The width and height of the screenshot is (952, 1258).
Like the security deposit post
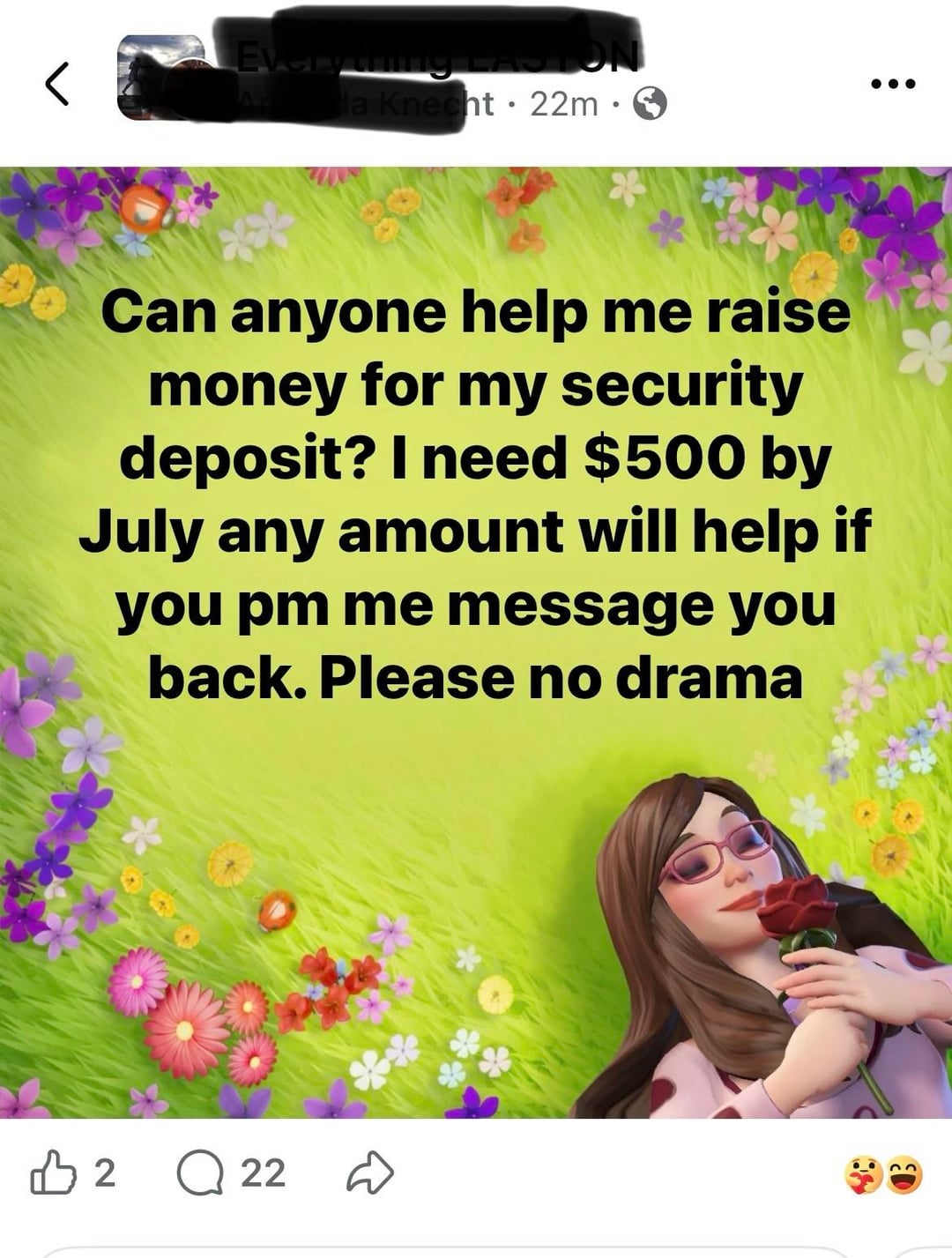(x=53, y=1173)
